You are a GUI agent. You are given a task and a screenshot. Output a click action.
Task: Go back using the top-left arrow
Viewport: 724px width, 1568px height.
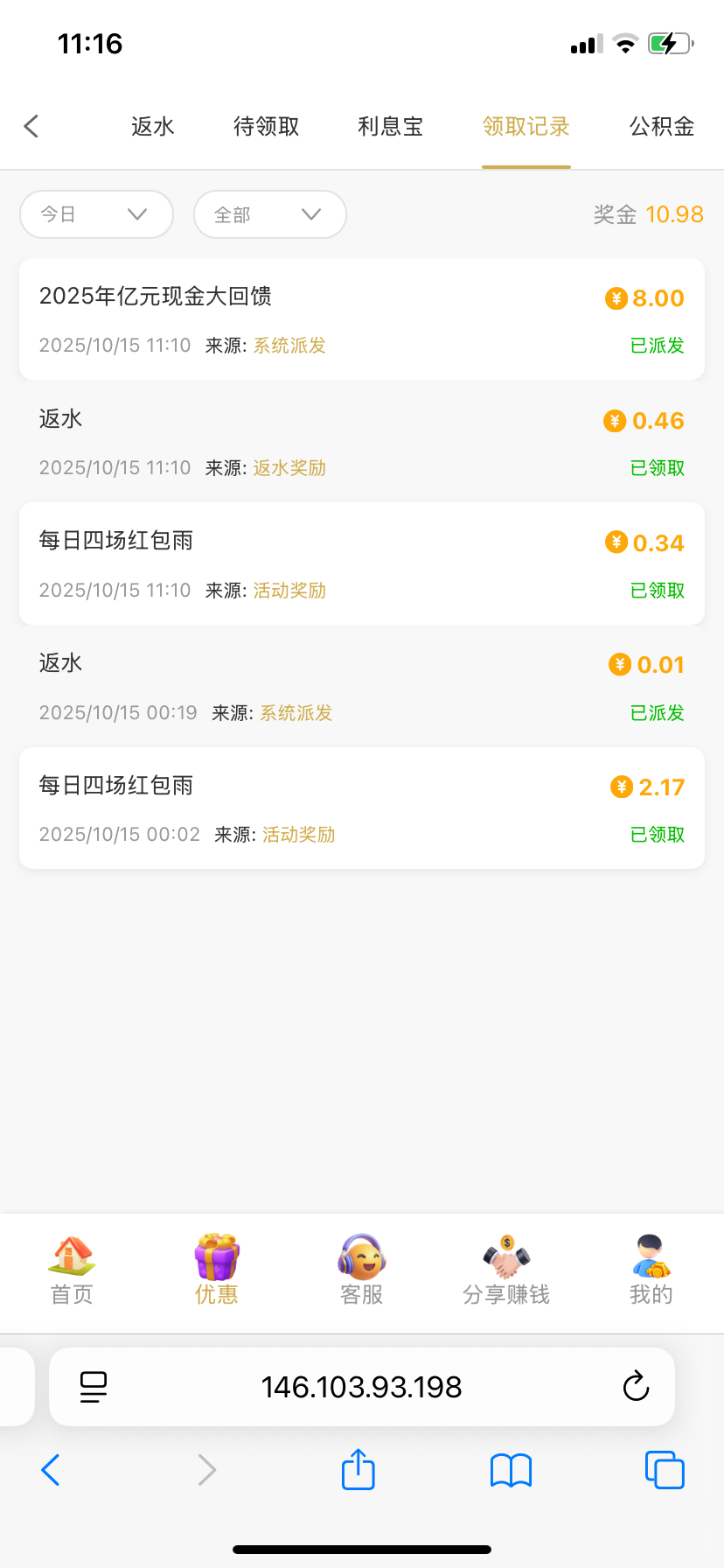click(31, 127)
